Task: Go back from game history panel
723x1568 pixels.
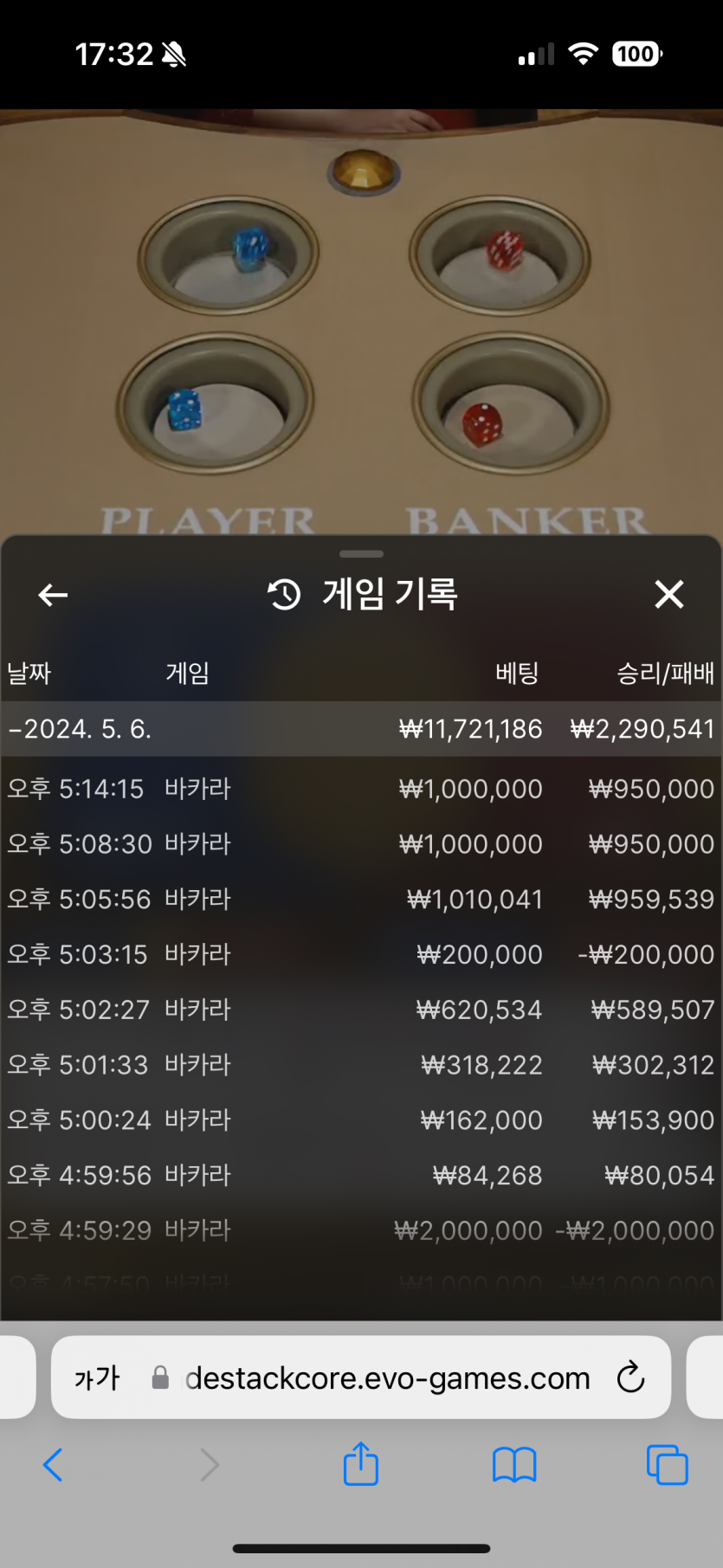Action: click(x=53, y=595)
